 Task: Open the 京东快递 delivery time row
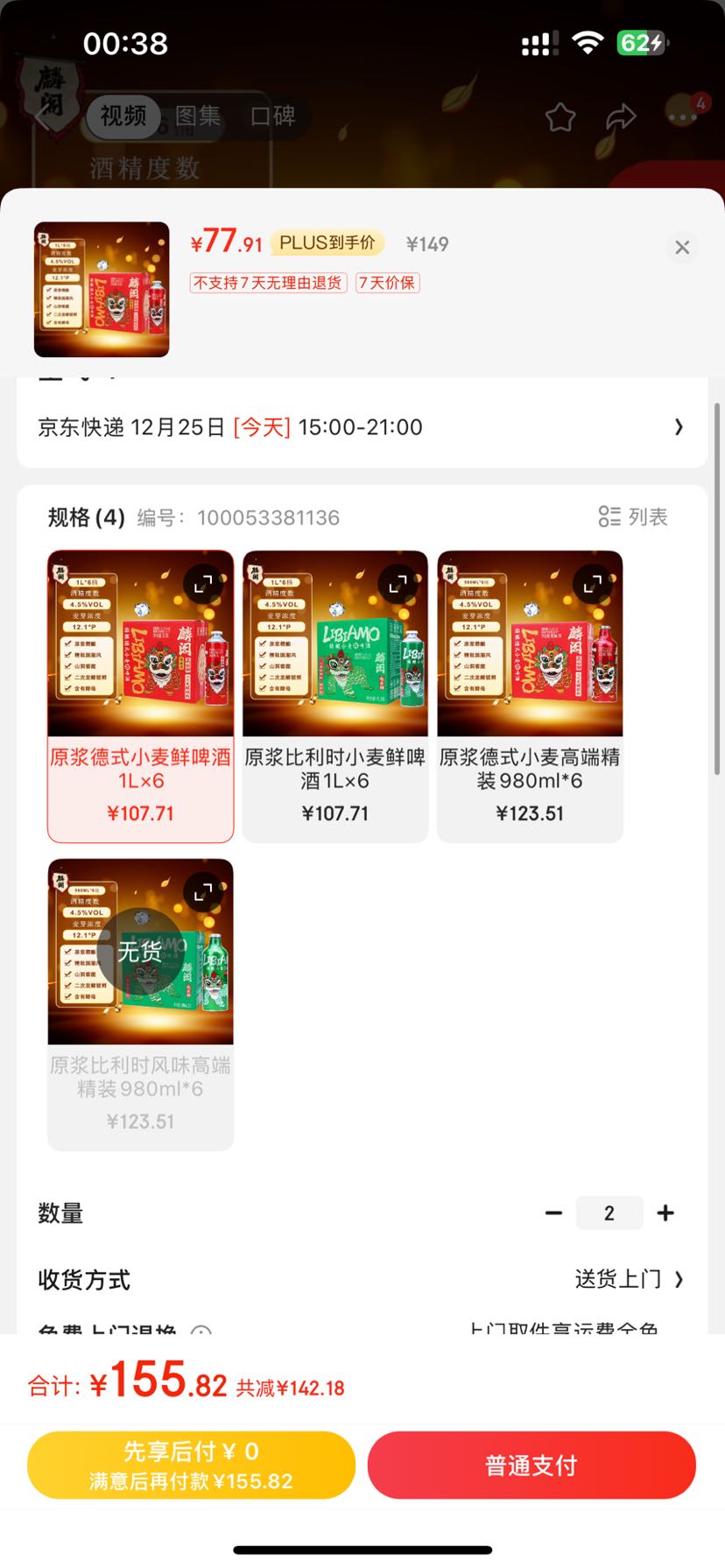click(362, 427)
